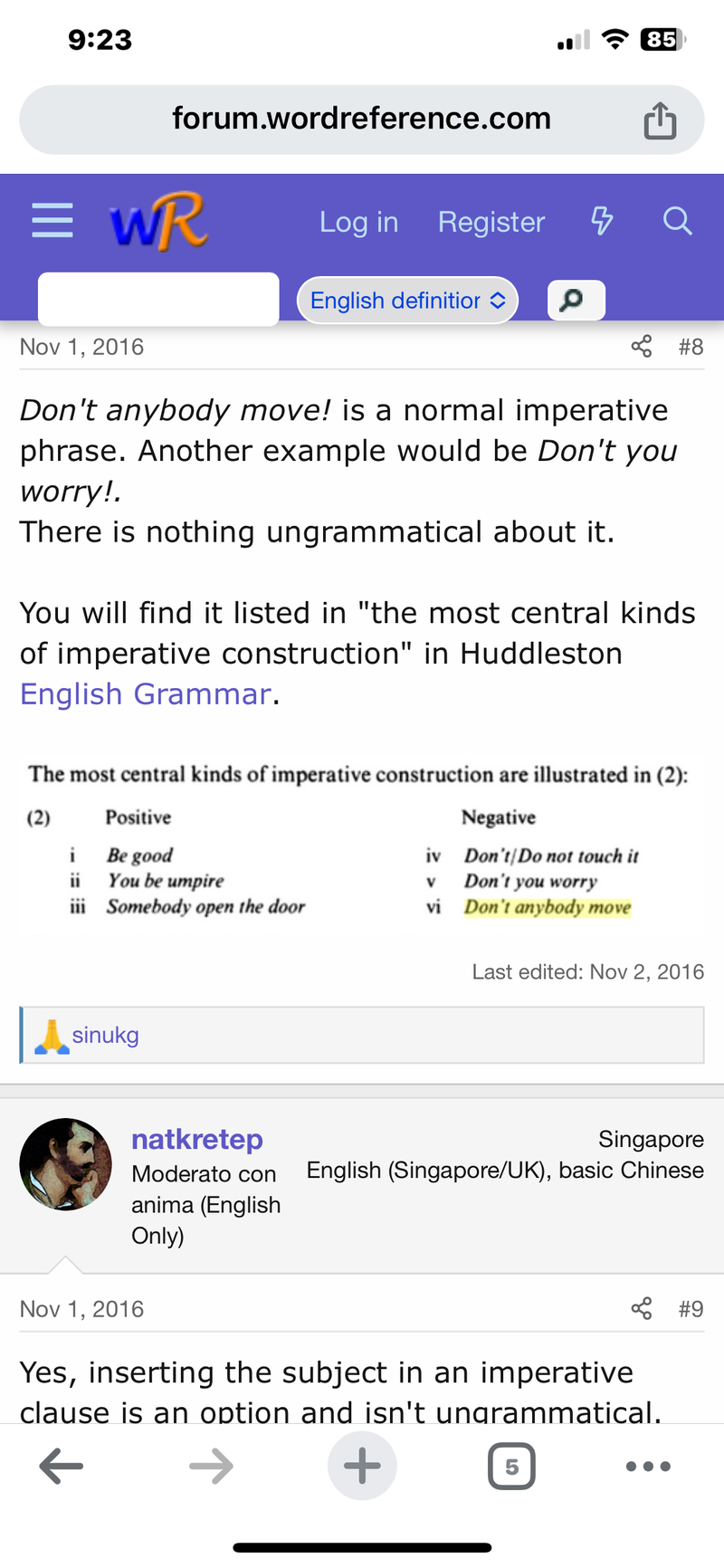Open the hamburger menu

coord(52,221)
